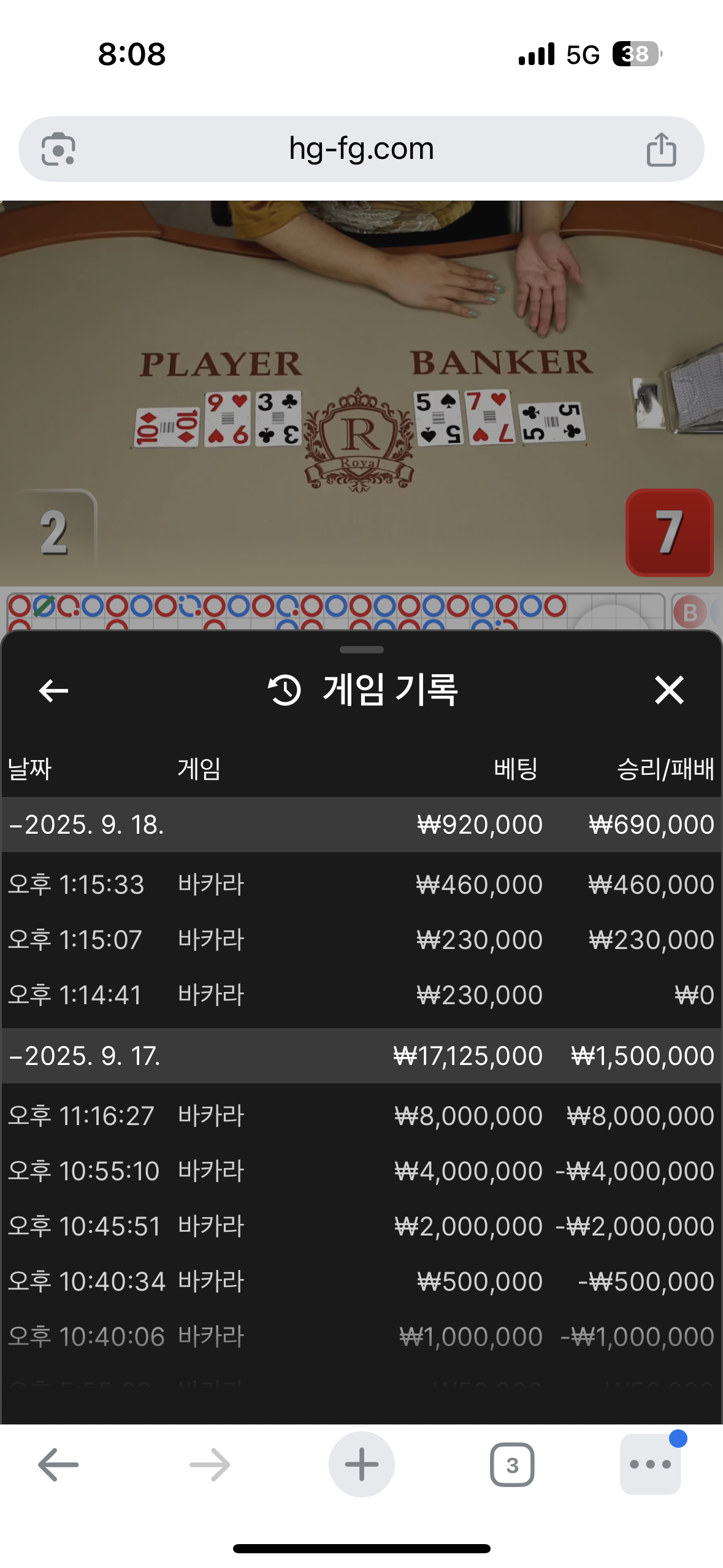Collapse the 2025. 9. 17. date group
The height and width of the screenshot is (1568, 723).
pyautogui.click(x=85, y=1056)
